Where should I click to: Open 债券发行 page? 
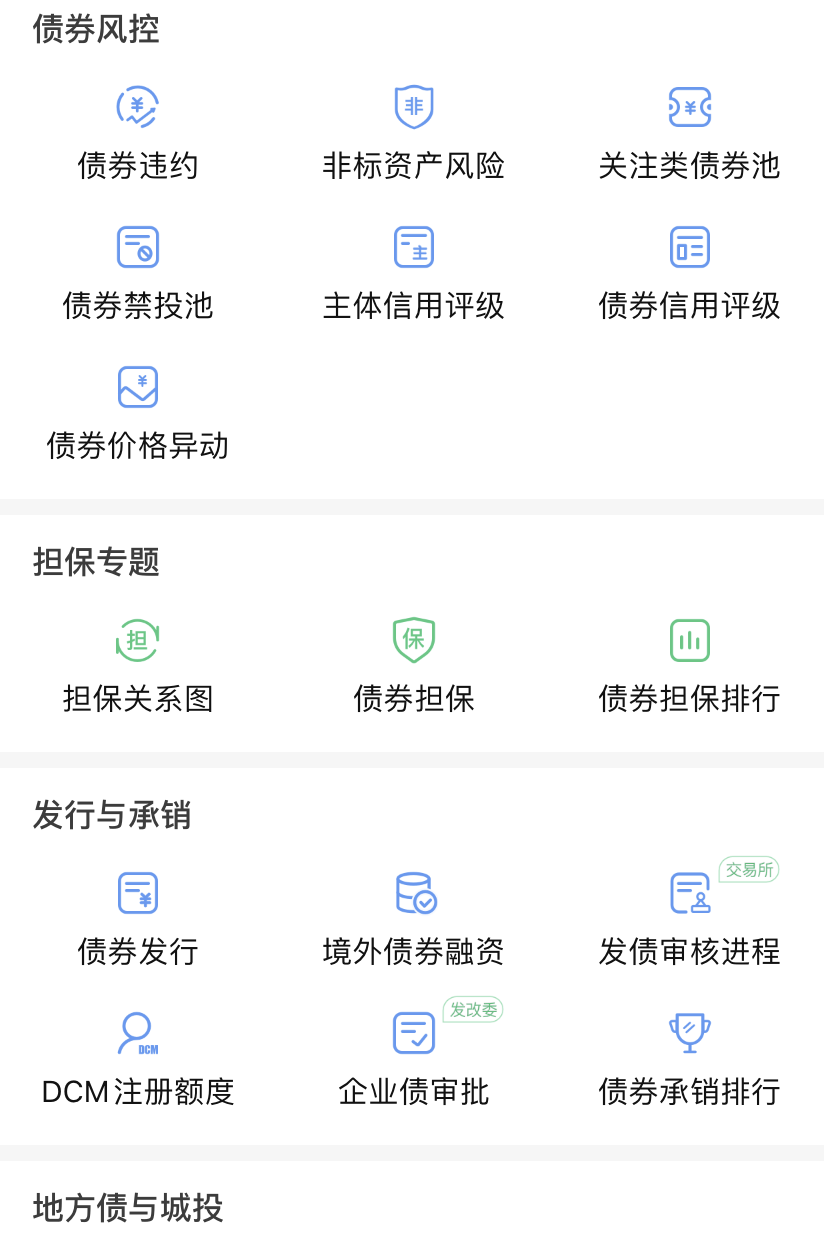pyautogui.click(x=138, y=918)
